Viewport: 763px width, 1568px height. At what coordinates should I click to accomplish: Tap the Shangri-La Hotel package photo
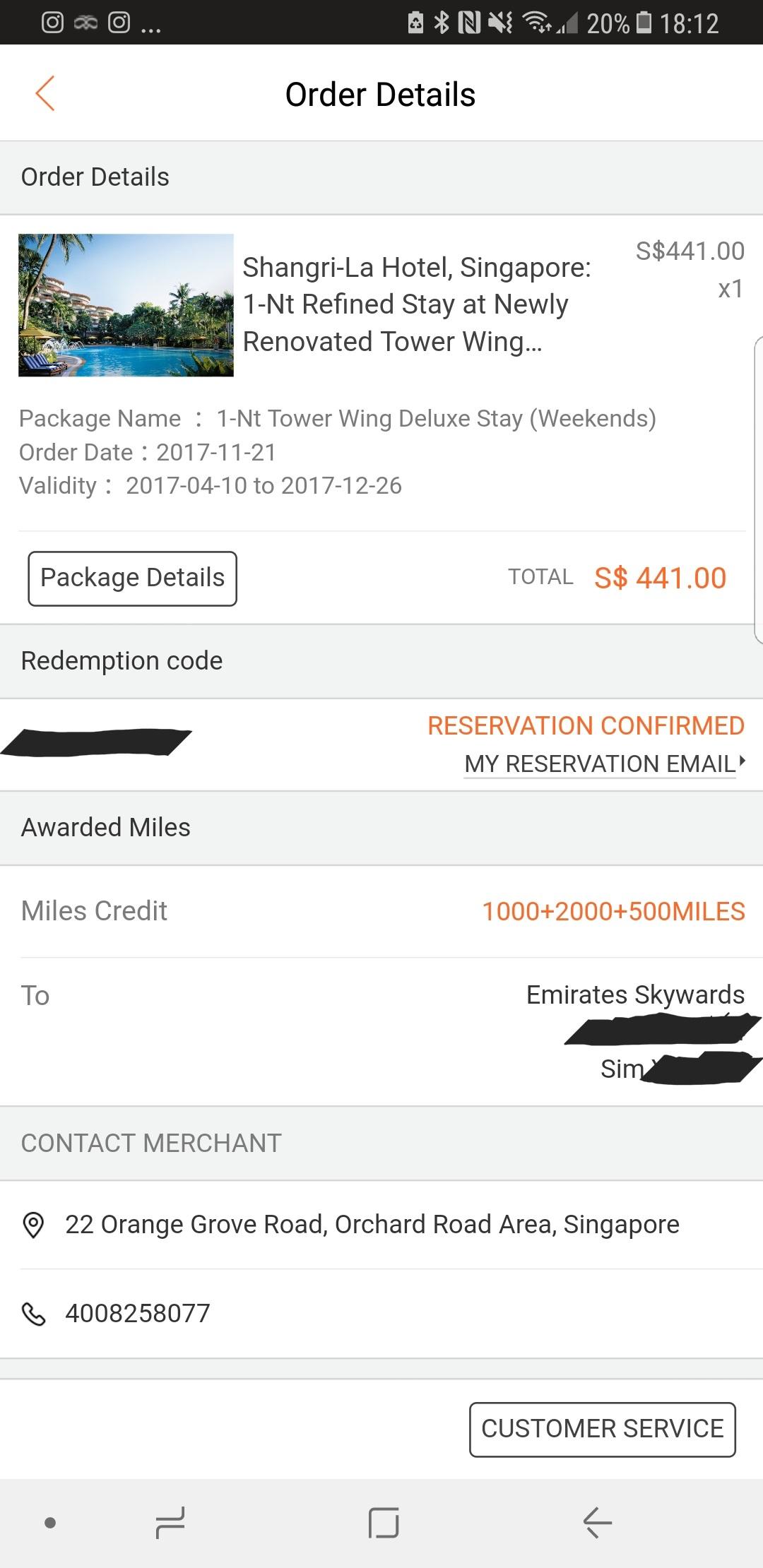click(126, 305)
